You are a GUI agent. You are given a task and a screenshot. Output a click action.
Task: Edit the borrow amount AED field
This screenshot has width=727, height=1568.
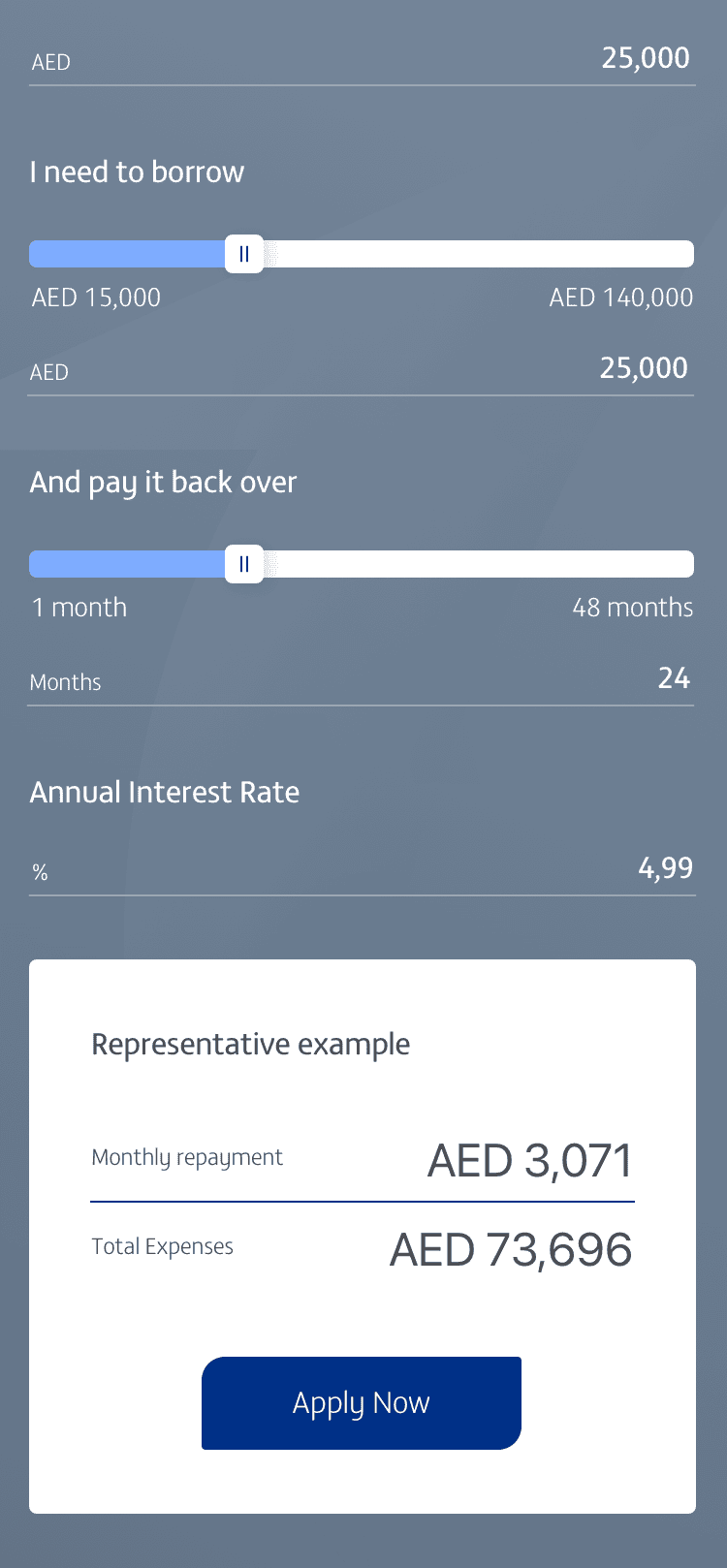pyautogui.click(x=361, y=370)
